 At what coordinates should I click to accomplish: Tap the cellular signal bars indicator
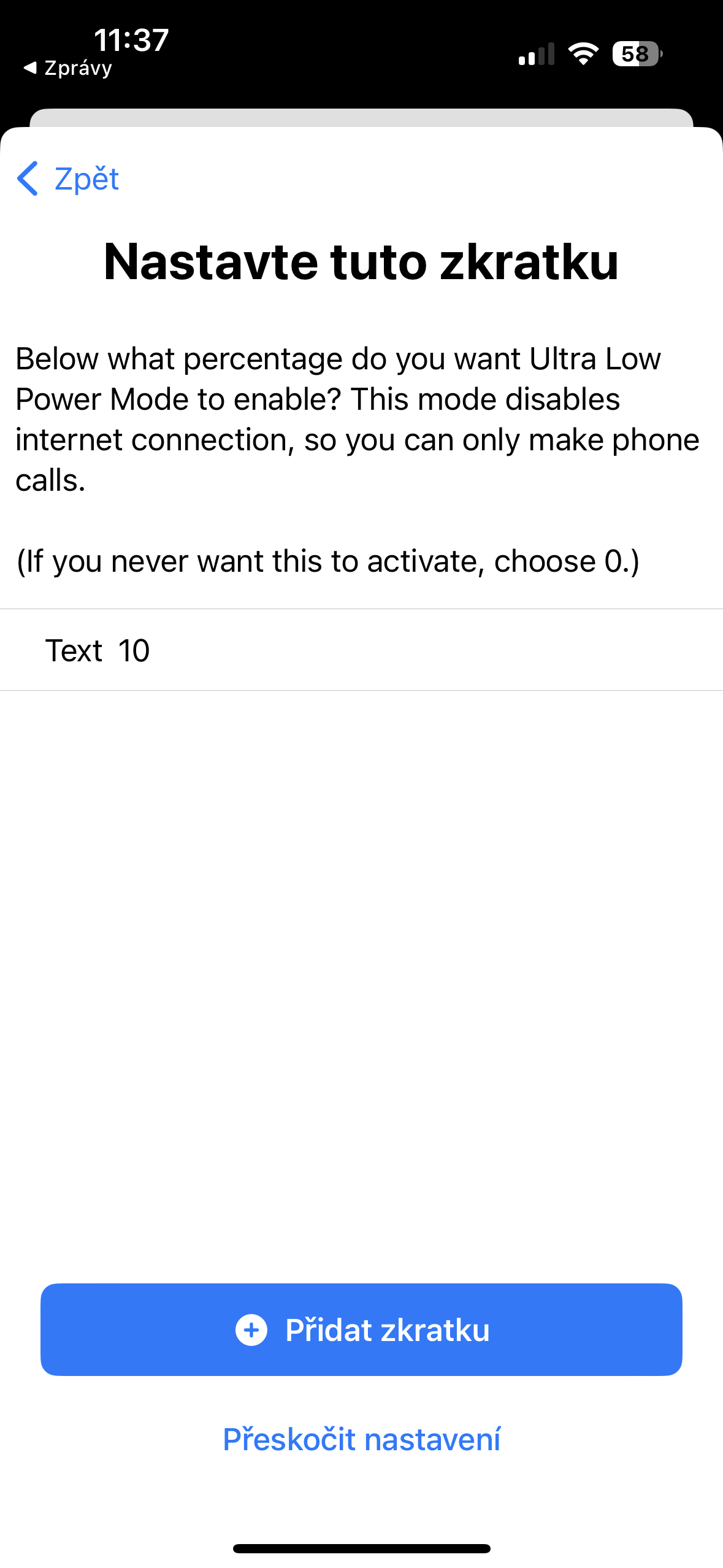(x=535, y=54)
